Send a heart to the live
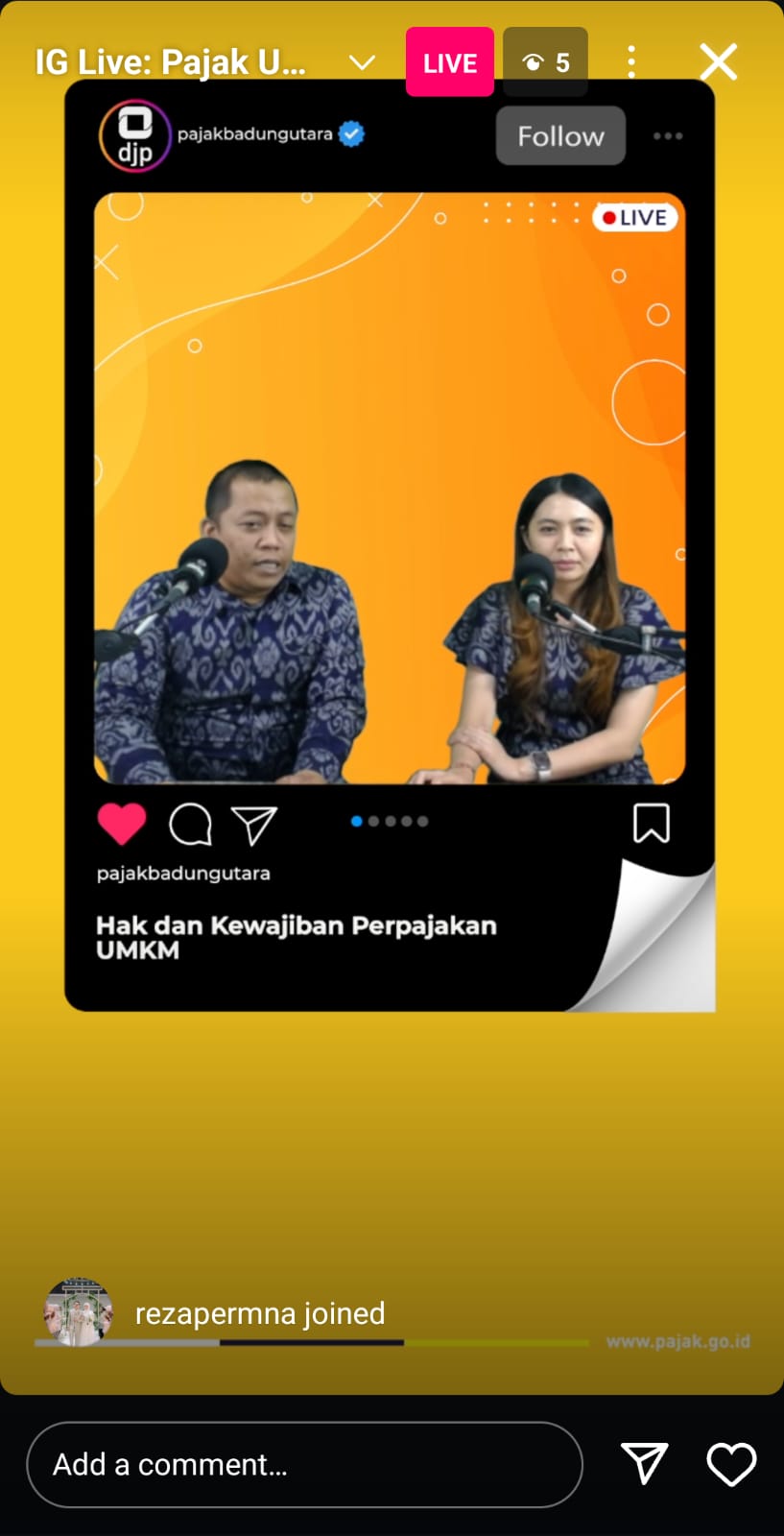This screenshot has width=784, height=1536. tap(731, 1464)
